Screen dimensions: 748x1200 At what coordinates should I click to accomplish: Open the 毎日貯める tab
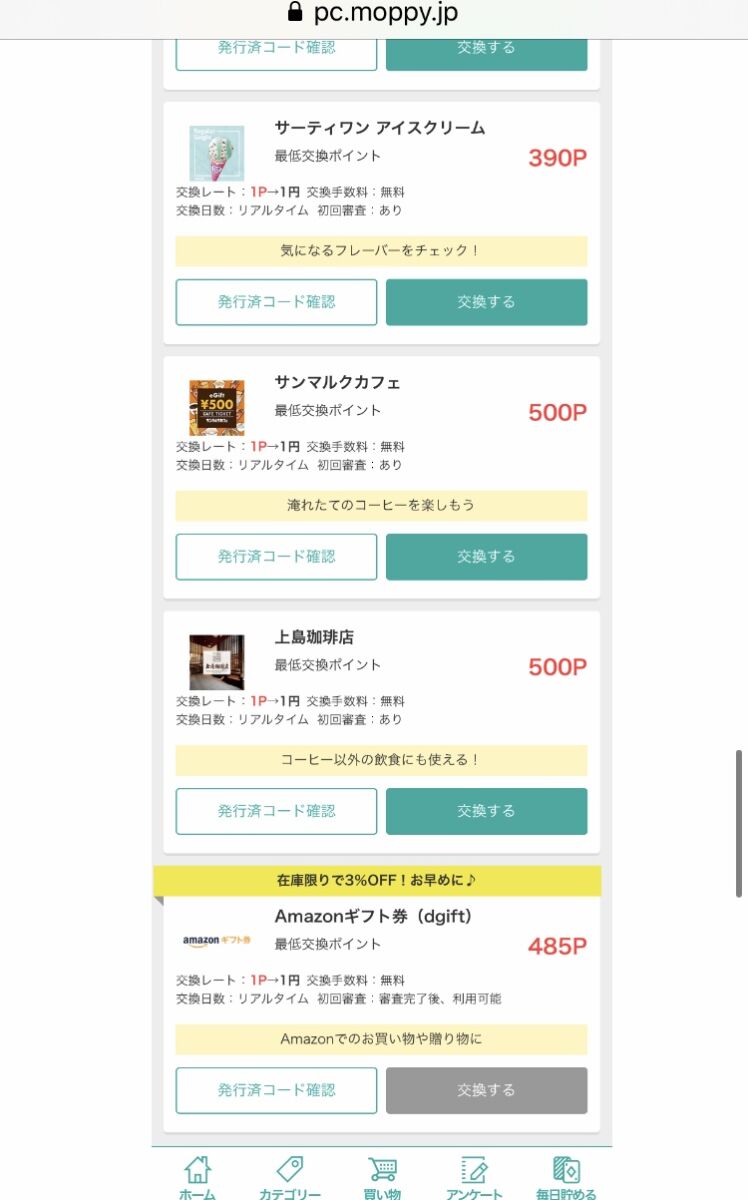coord(566,1177)
